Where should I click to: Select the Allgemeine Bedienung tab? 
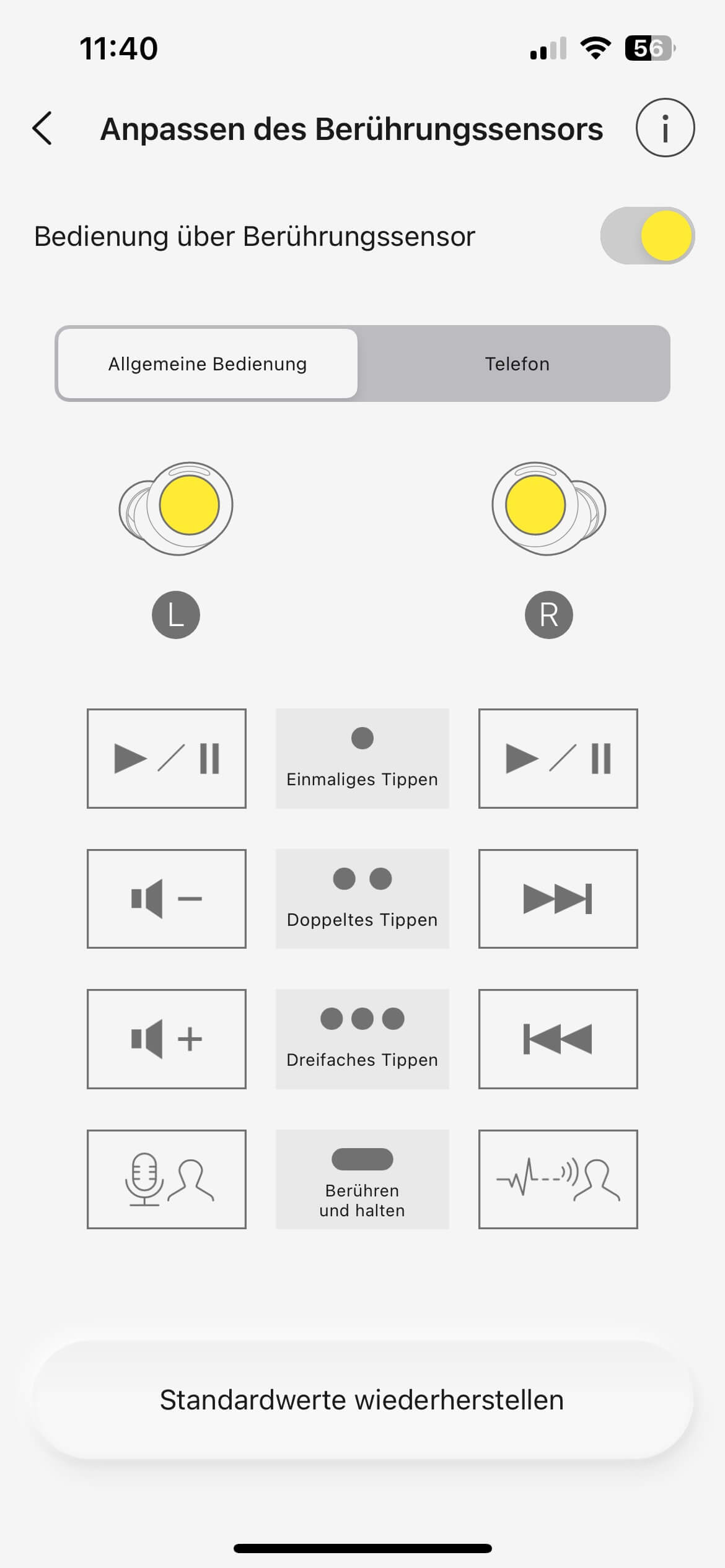(x=208, y=364)
